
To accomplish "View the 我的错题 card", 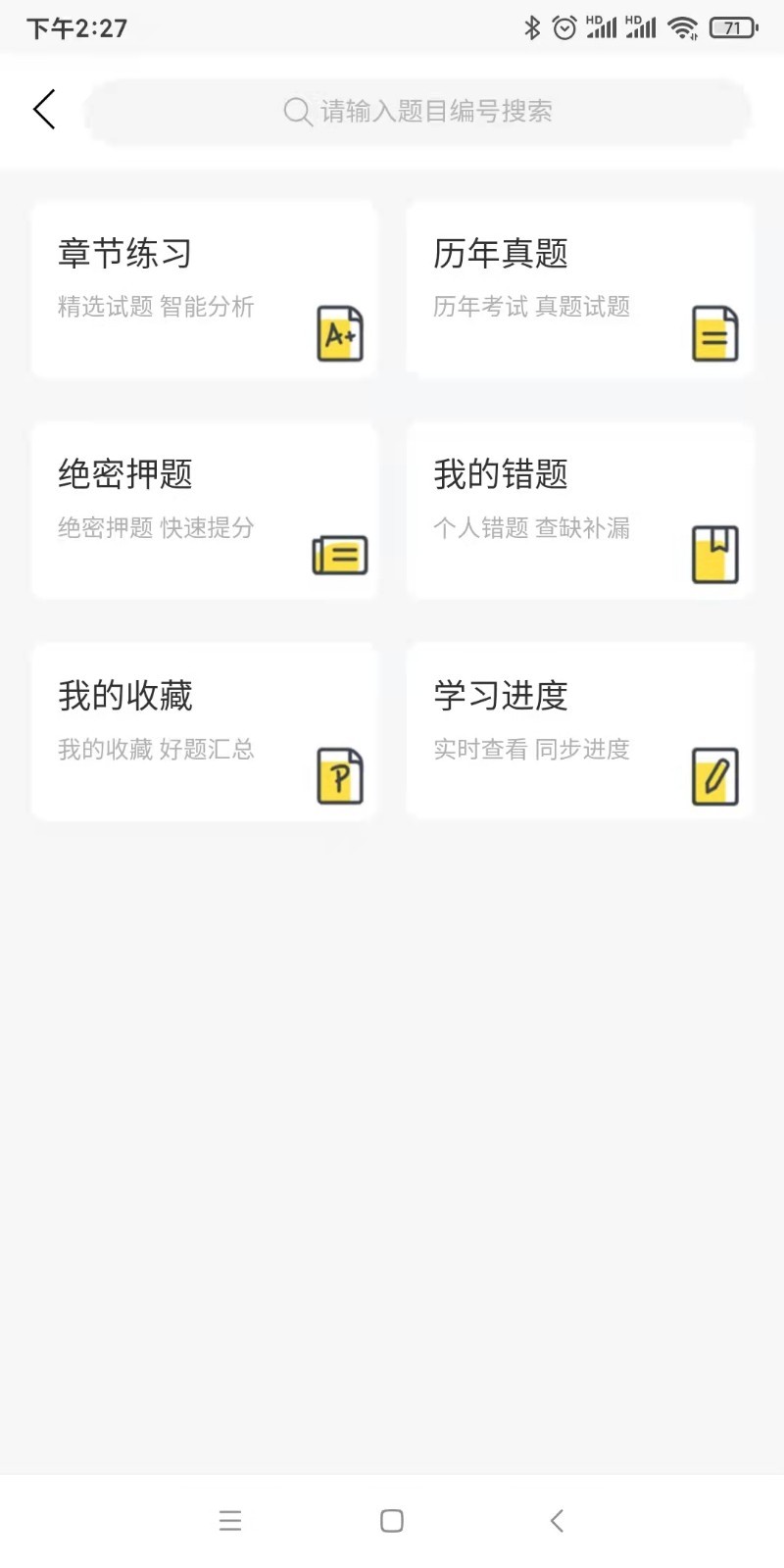I will pyautogui.click(x=580, y=511).
